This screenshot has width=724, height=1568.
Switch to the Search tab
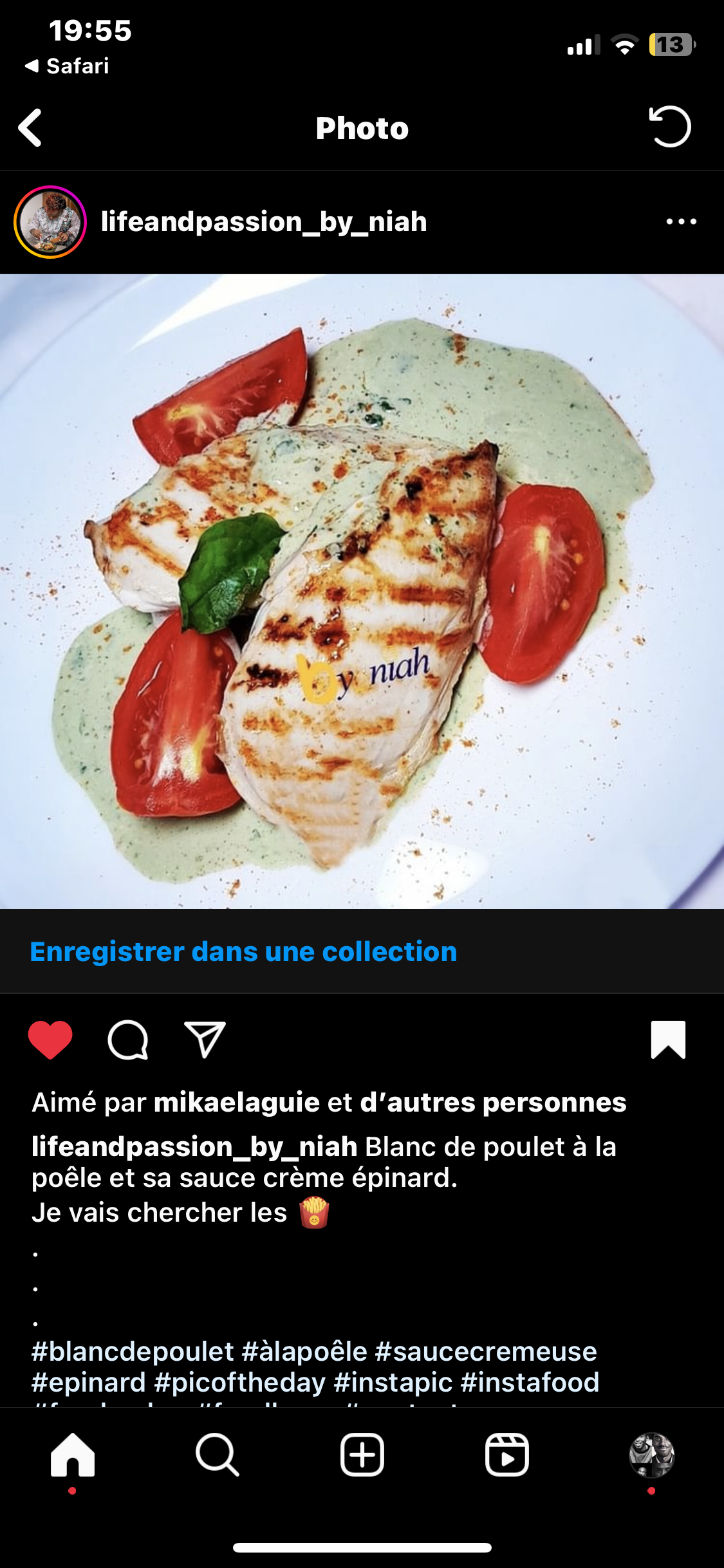click(218, 1455)
